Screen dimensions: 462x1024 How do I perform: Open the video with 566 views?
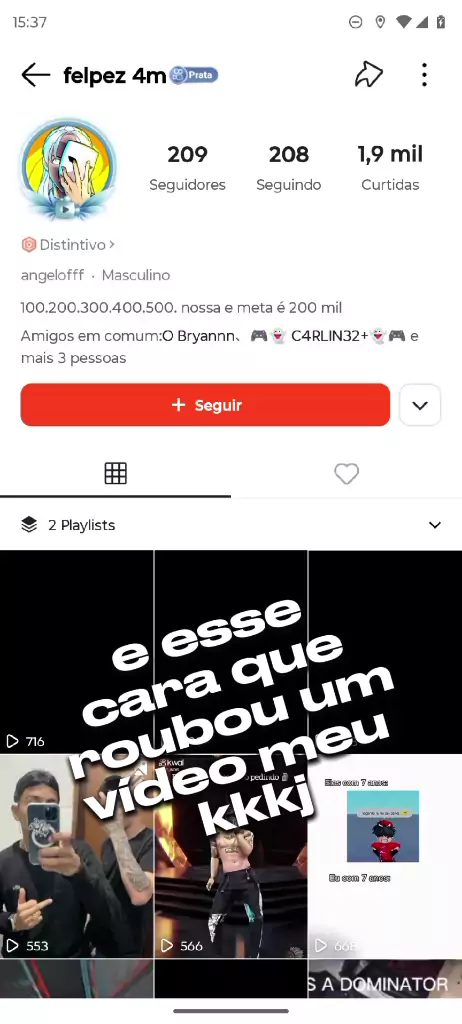click(231, 856)
